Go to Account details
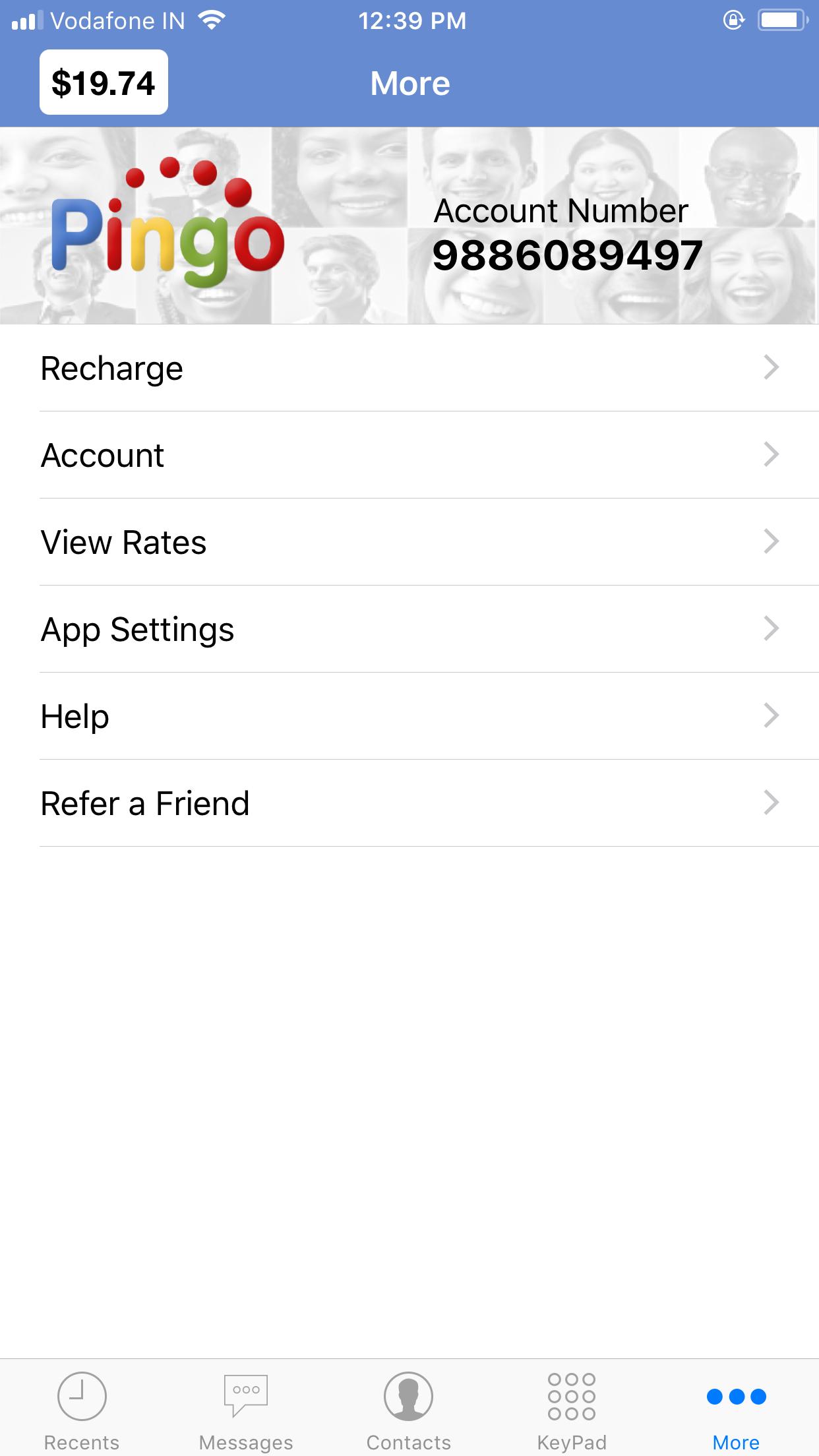 click(x=409, y=455)
